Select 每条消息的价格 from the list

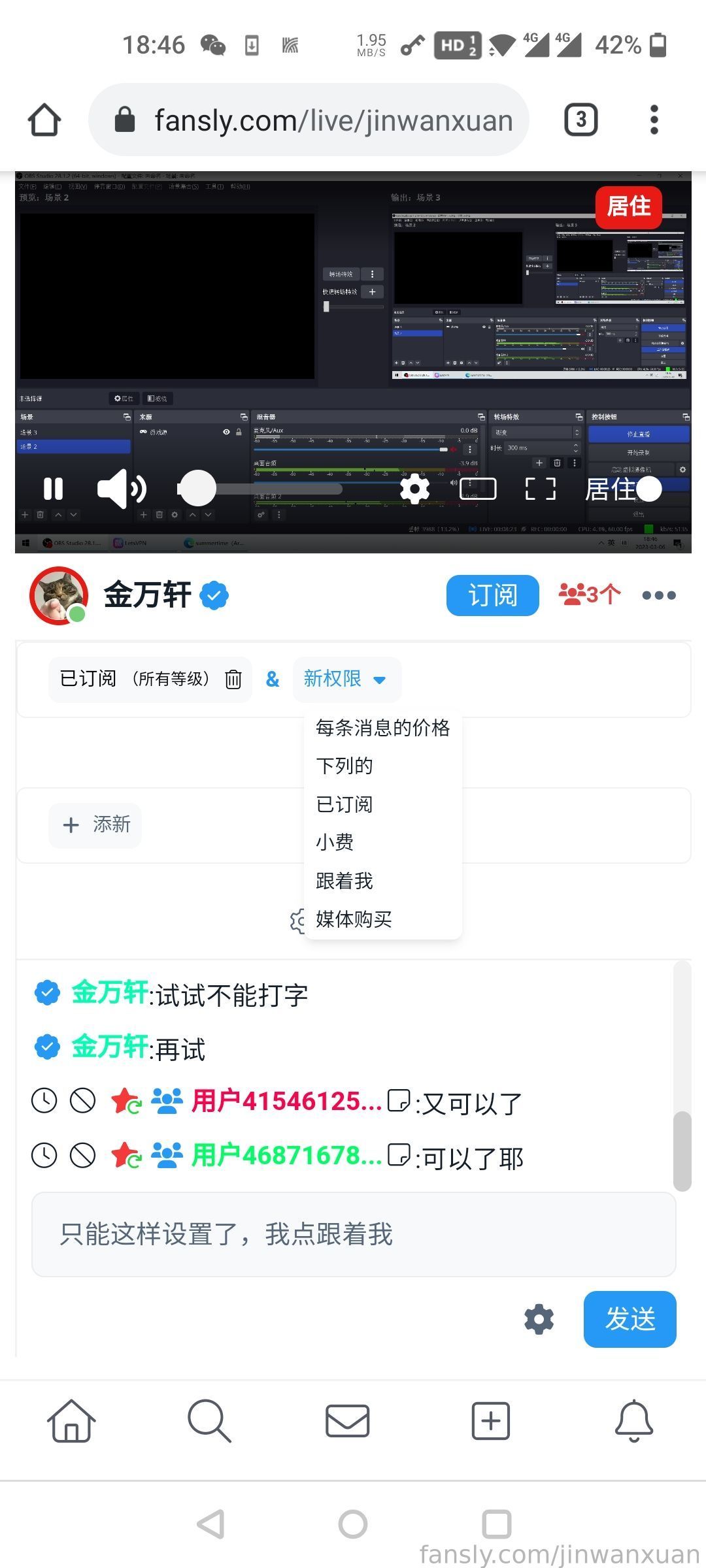point(382,728)
